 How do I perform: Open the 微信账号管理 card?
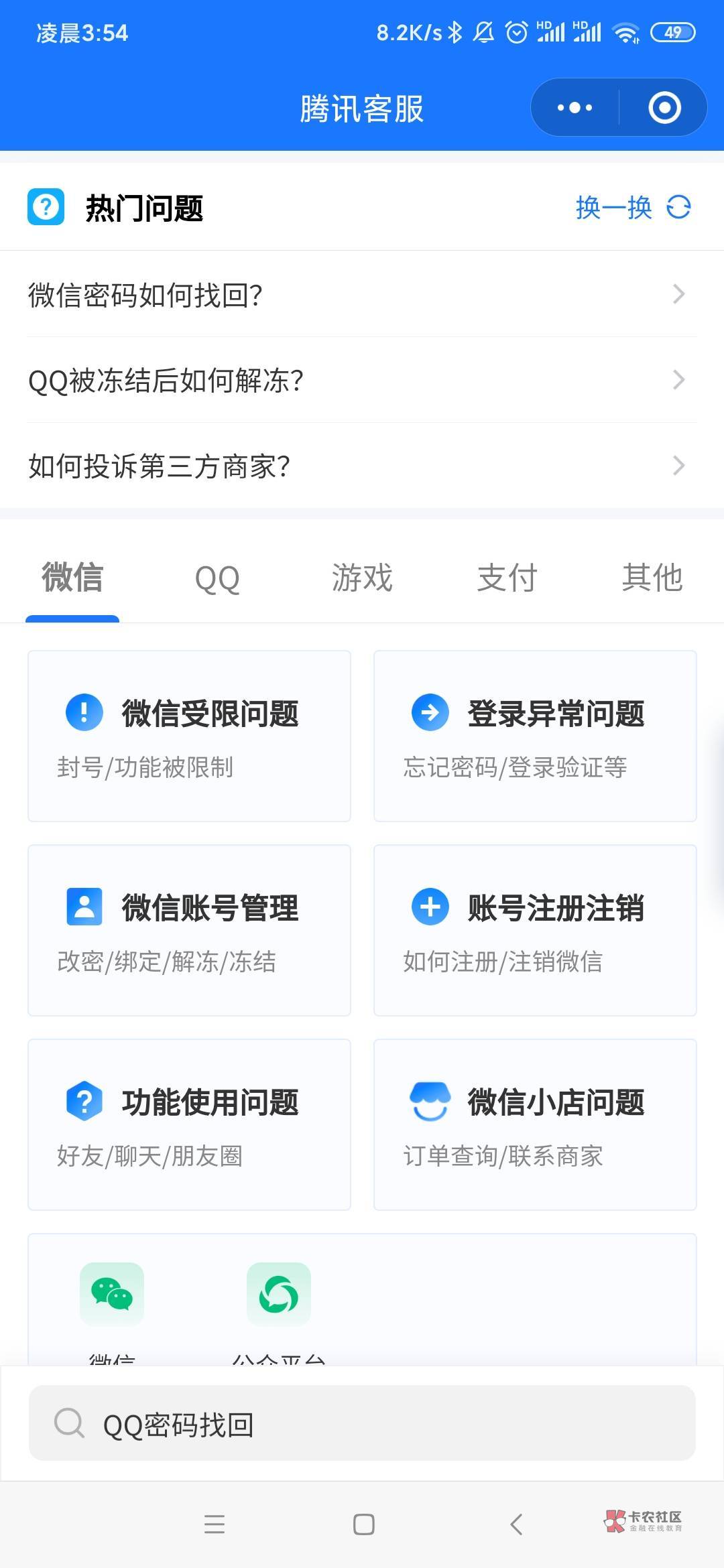coord(189,930)
